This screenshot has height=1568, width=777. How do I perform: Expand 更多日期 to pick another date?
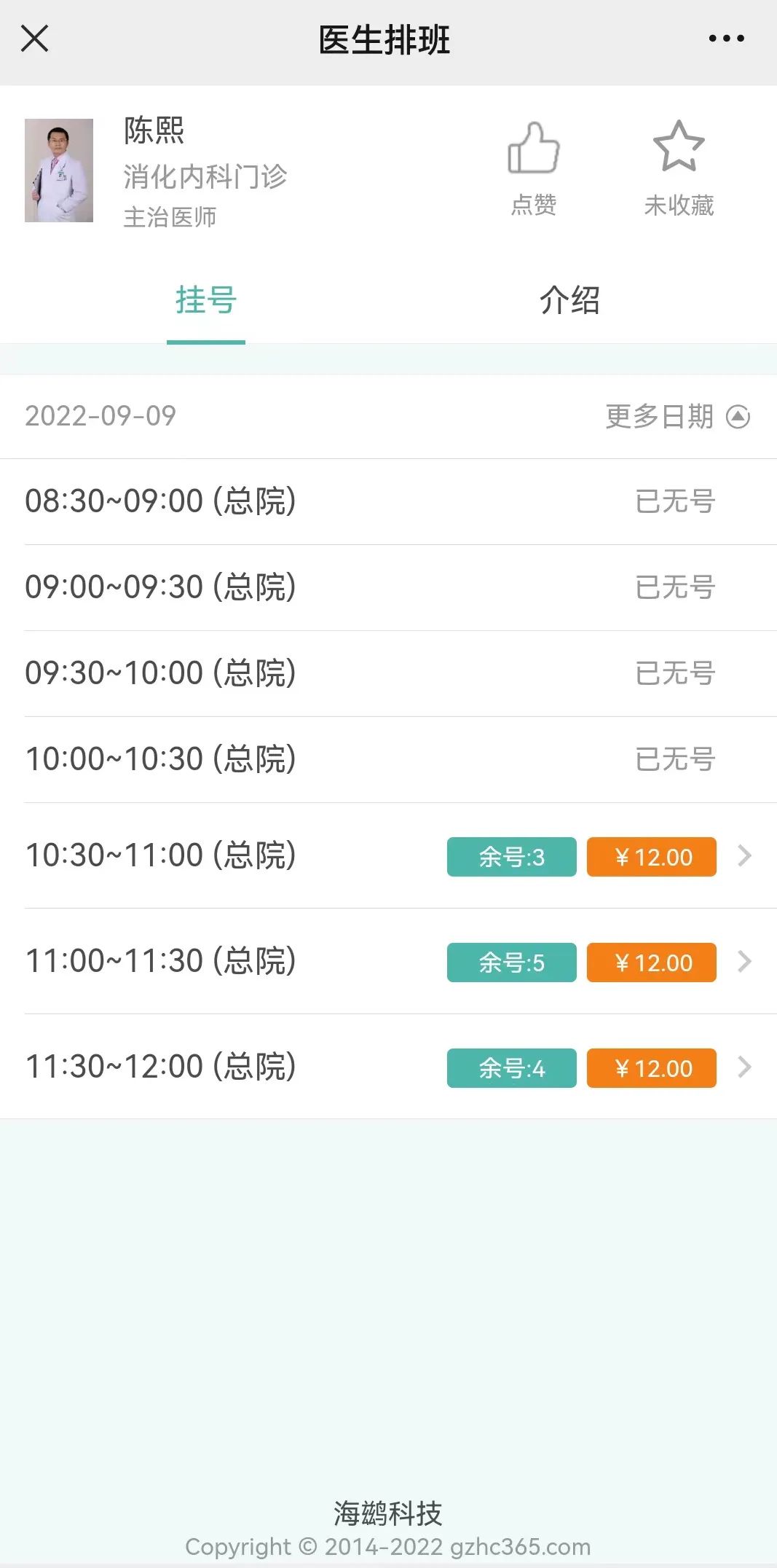677,417
